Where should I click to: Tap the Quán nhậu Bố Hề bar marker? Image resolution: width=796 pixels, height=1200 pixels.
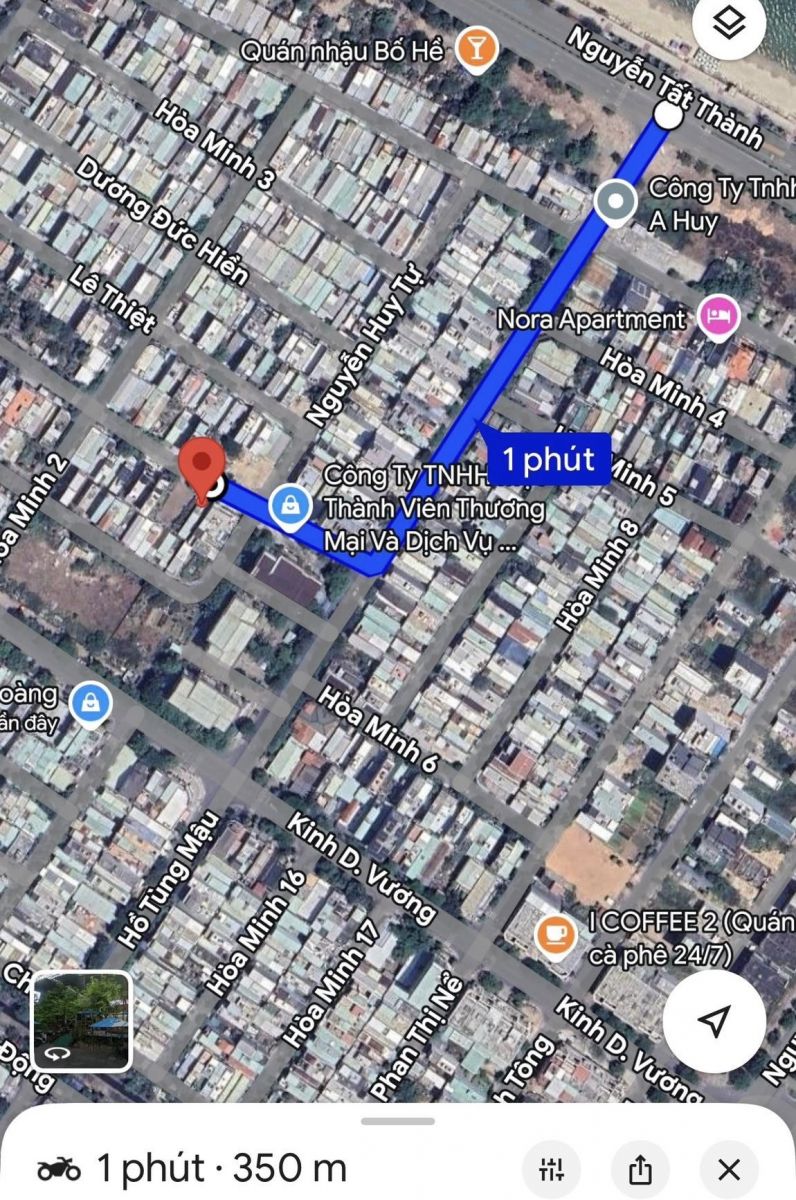[x=476, y=49]
